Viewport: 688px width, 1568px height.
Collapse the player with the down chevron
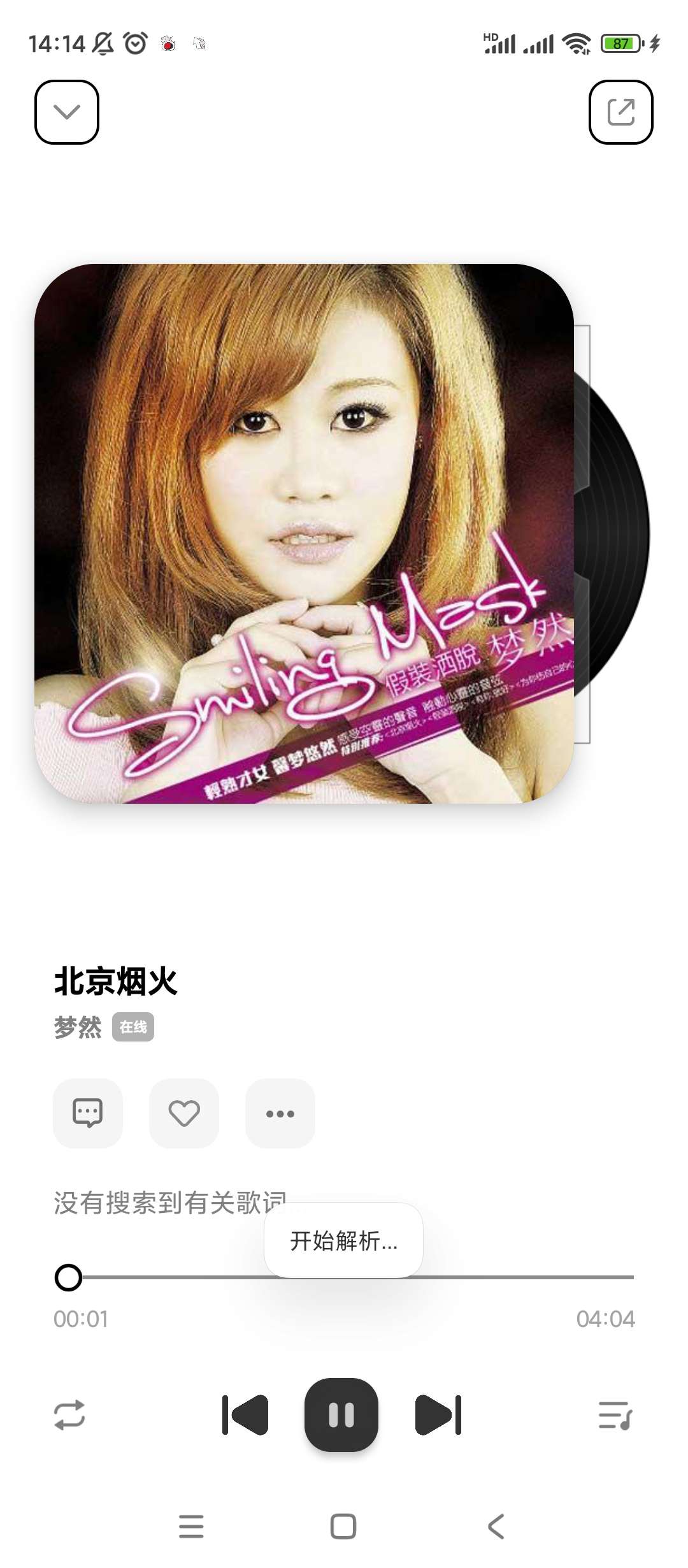coord(67,112)
